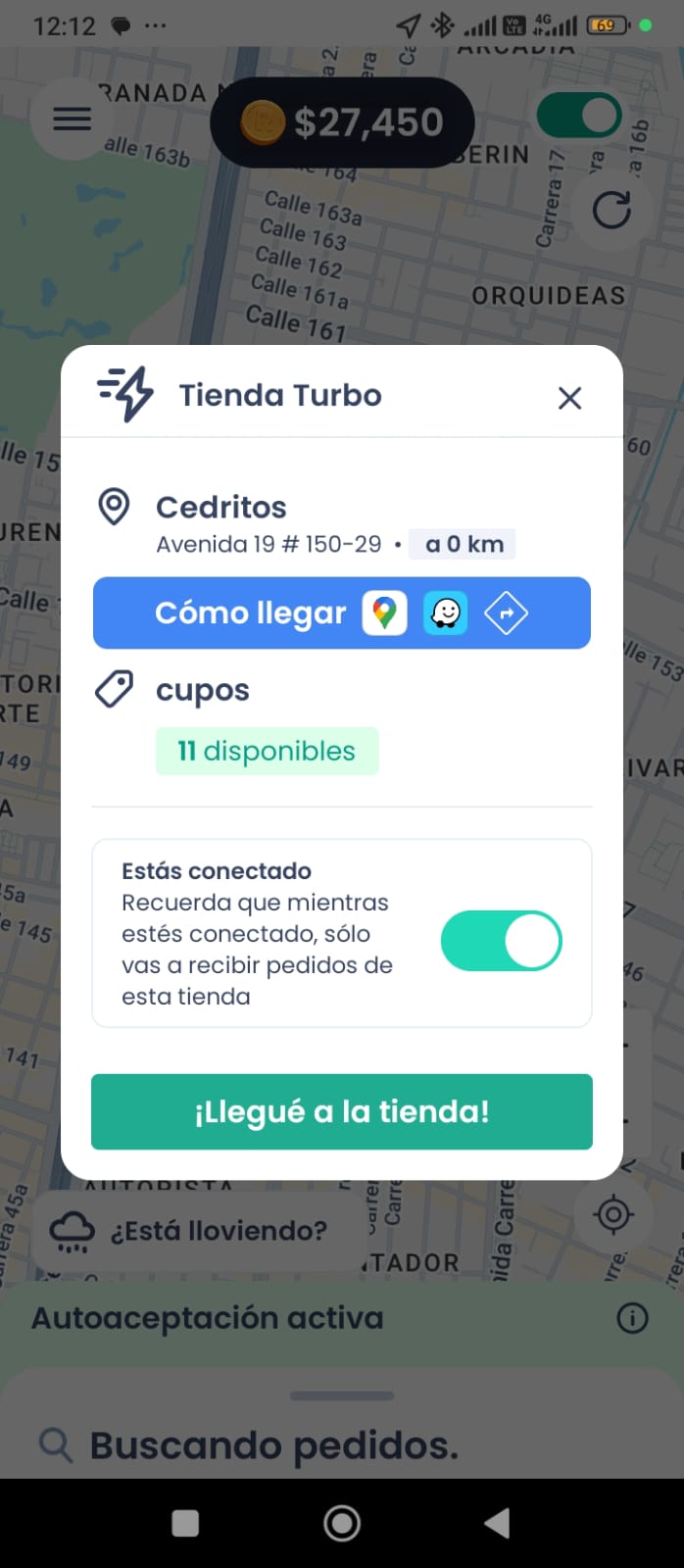684x1568 pixels.
Task: Open directions in Google Maps
Action: pos(385,613)
